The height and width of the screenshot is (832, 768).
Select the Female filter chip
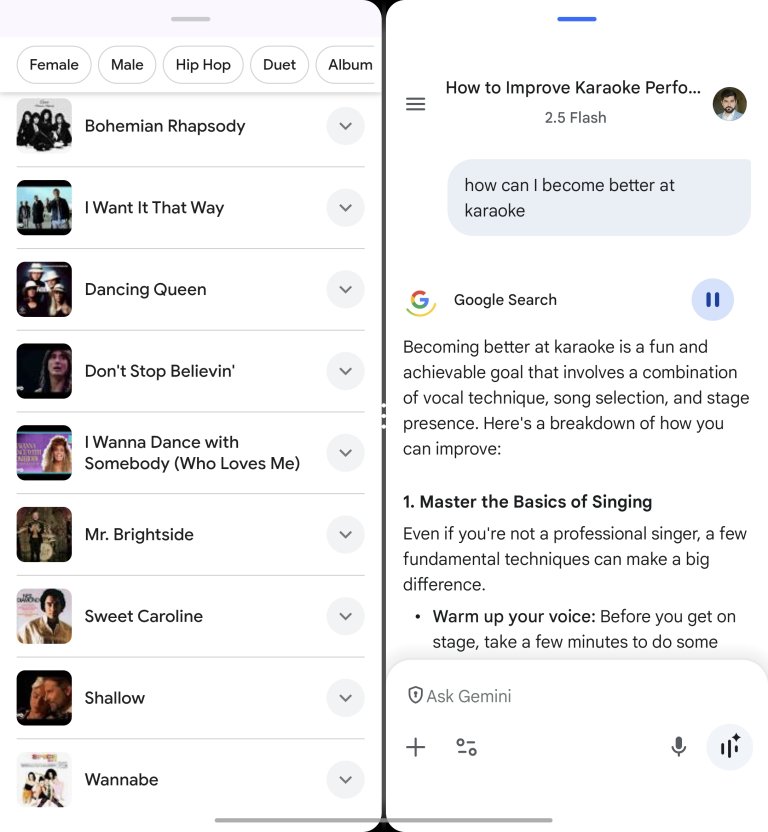click(x=54, y=65)
